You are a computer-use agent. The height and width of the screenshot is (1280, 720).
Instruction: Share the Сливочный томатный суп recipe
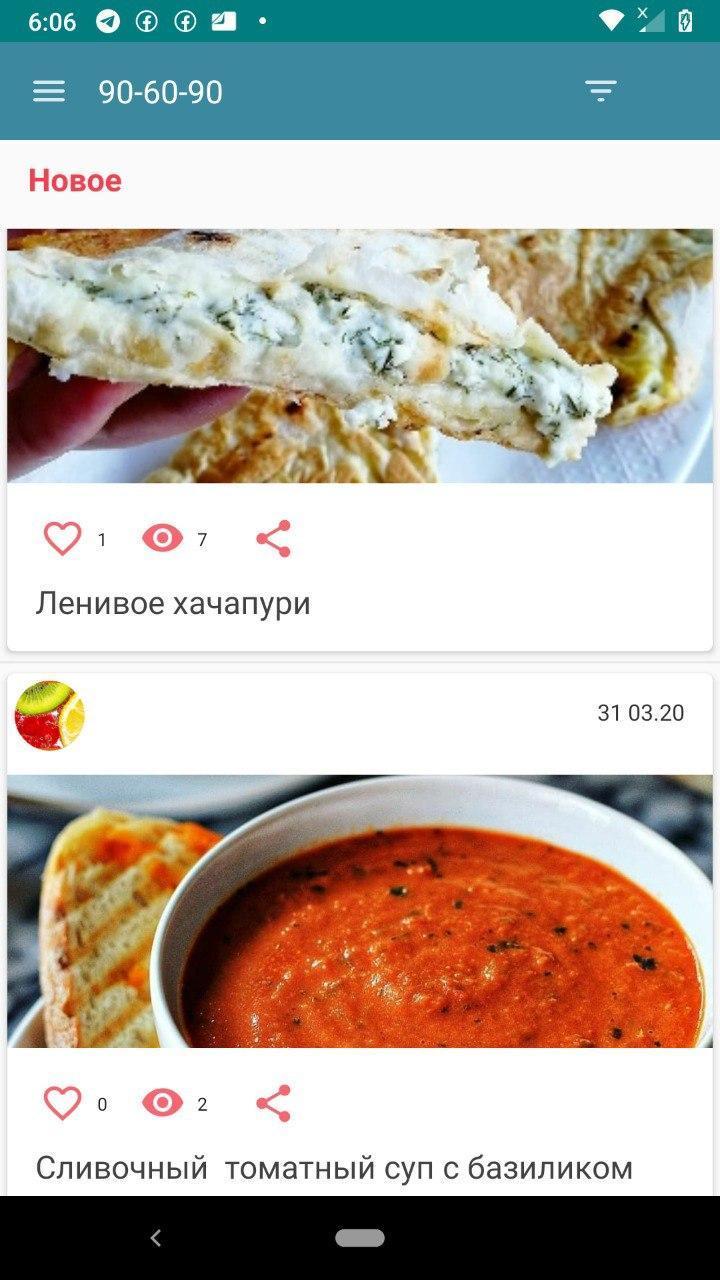coord(273,1103)
